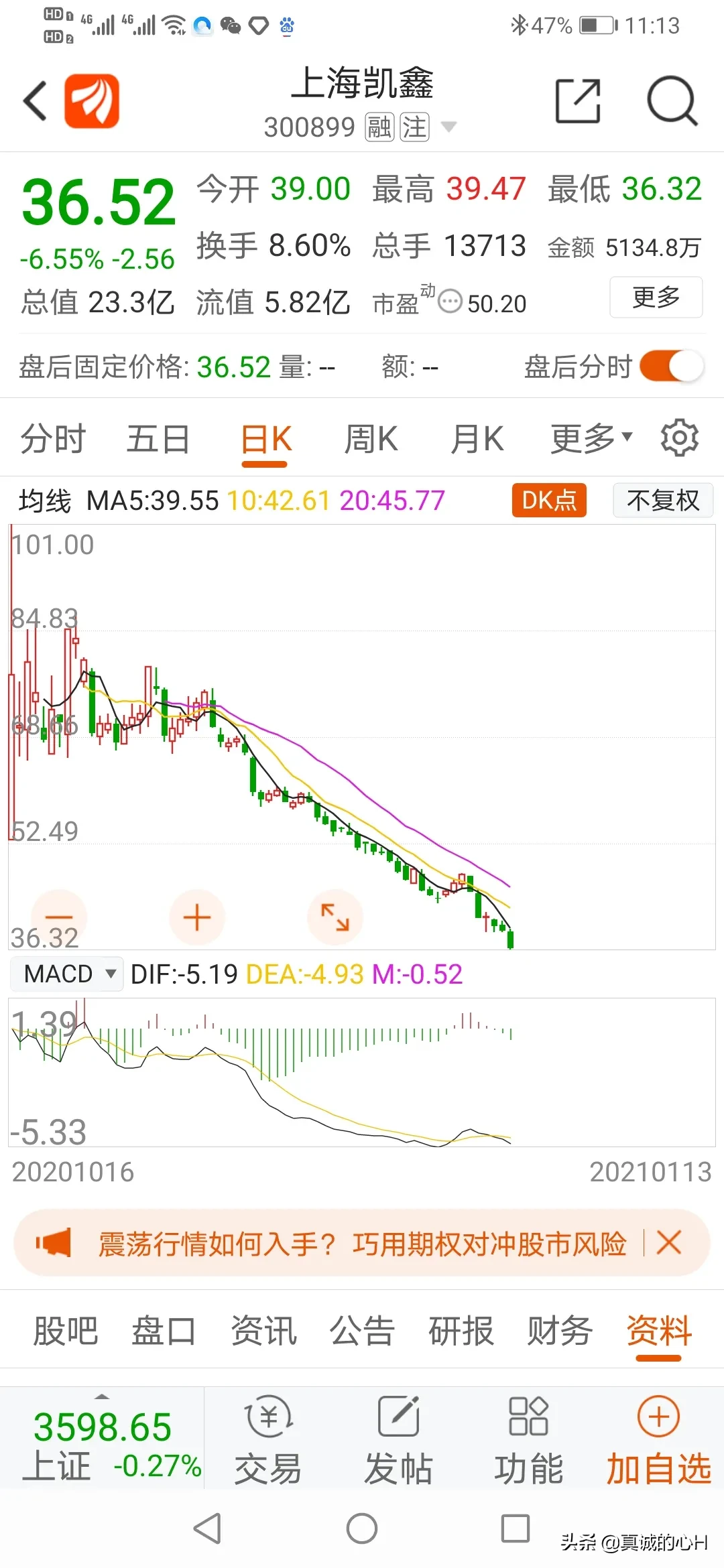Open chart settings gear
Viewport: 724px width, 1568px height.
(680, 438)
